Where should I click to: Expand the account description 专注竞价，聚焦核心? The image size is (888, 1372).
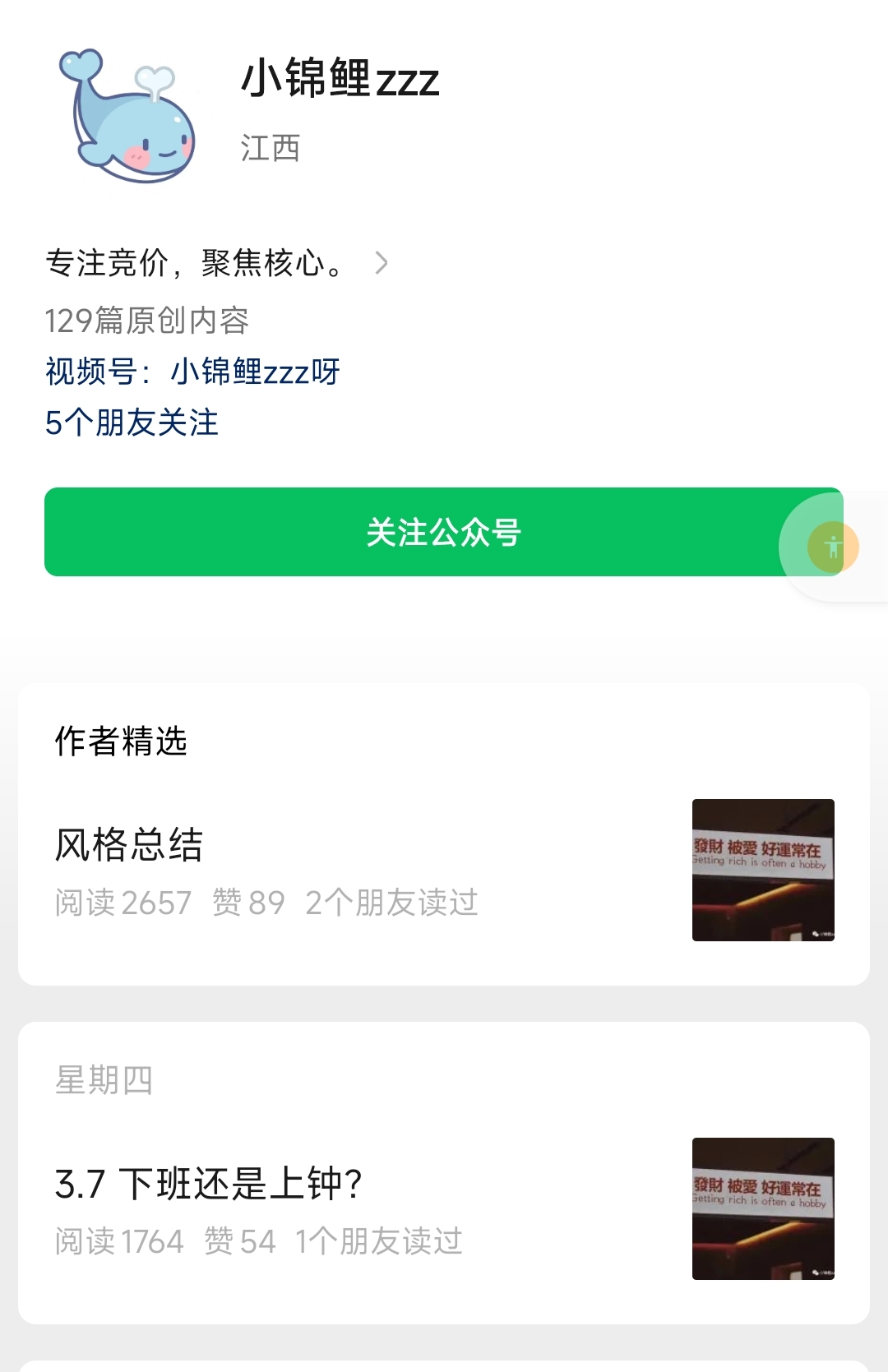(x=381, y=263)
